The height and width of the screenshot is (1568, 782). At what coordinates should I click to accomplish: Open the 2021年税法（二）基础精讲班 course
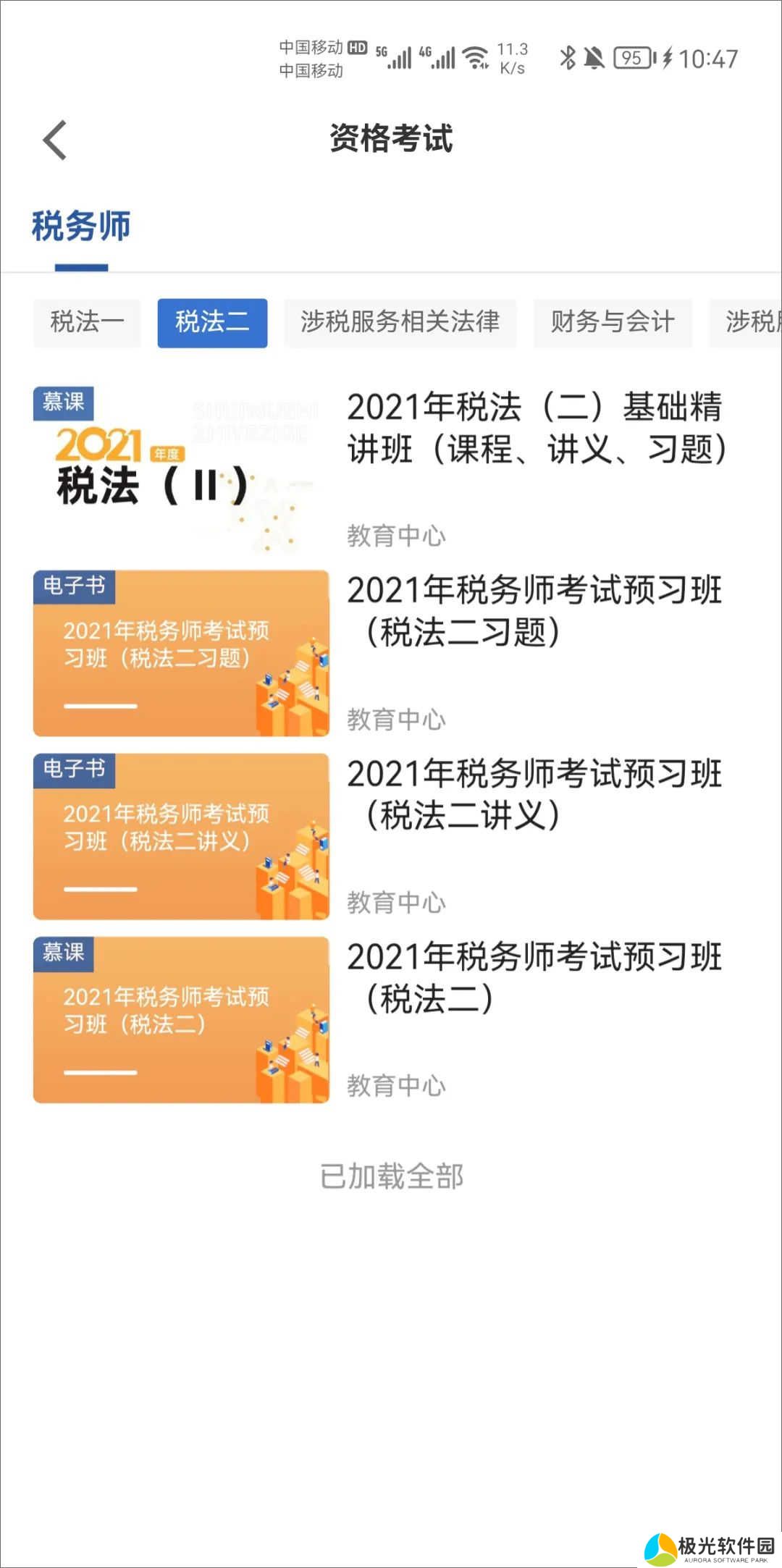536,428
